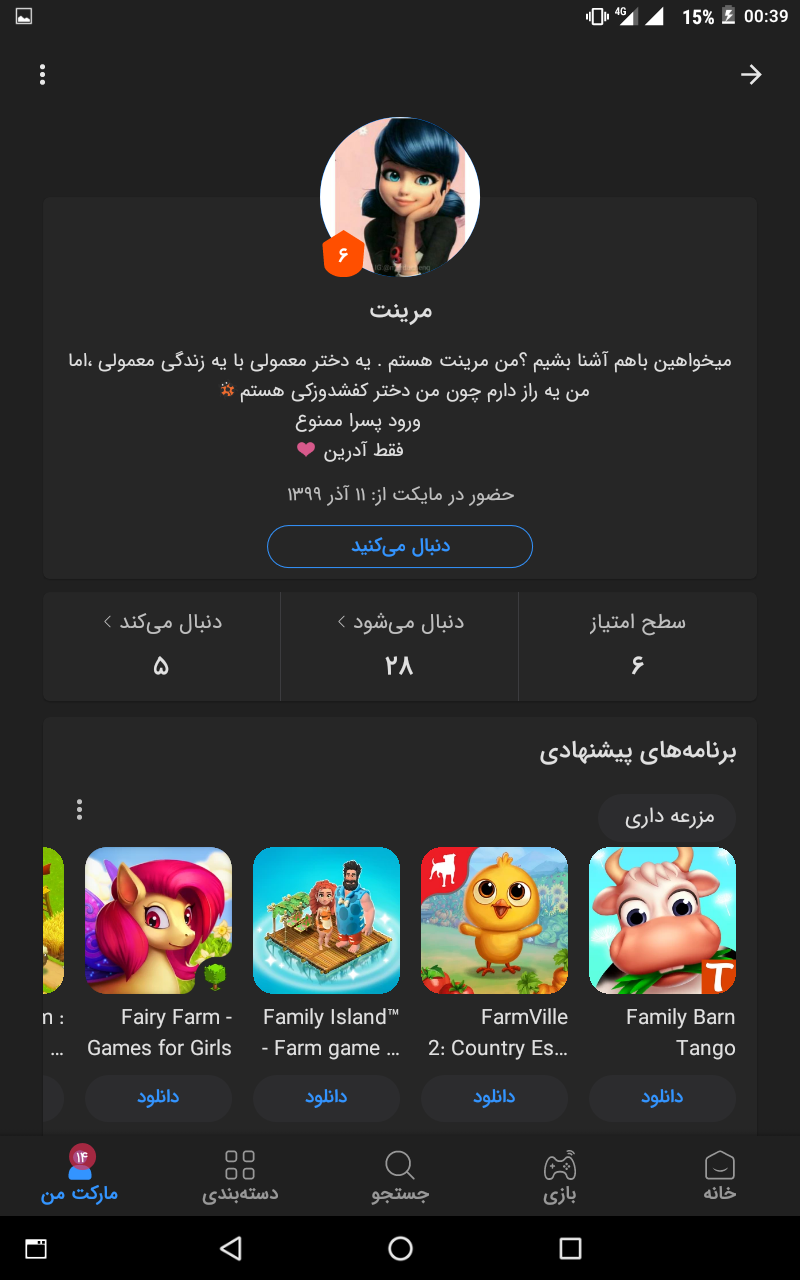Open FarmVille 2: Country Escape
The height and width of the screenshot is (1280, 800).
pyautogui.click(x=494, y=921)
